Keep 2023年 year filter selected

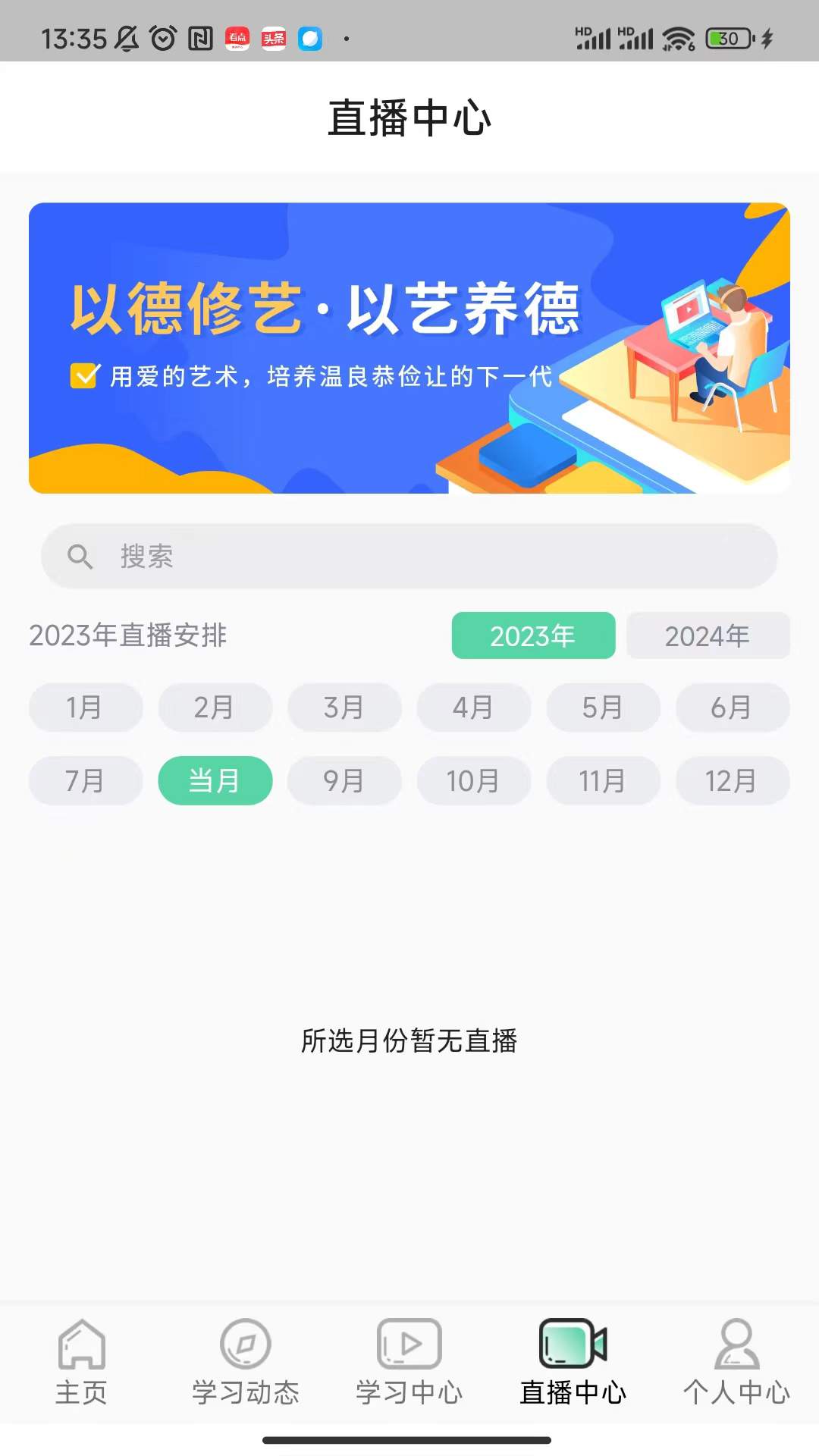pos(533,636)
